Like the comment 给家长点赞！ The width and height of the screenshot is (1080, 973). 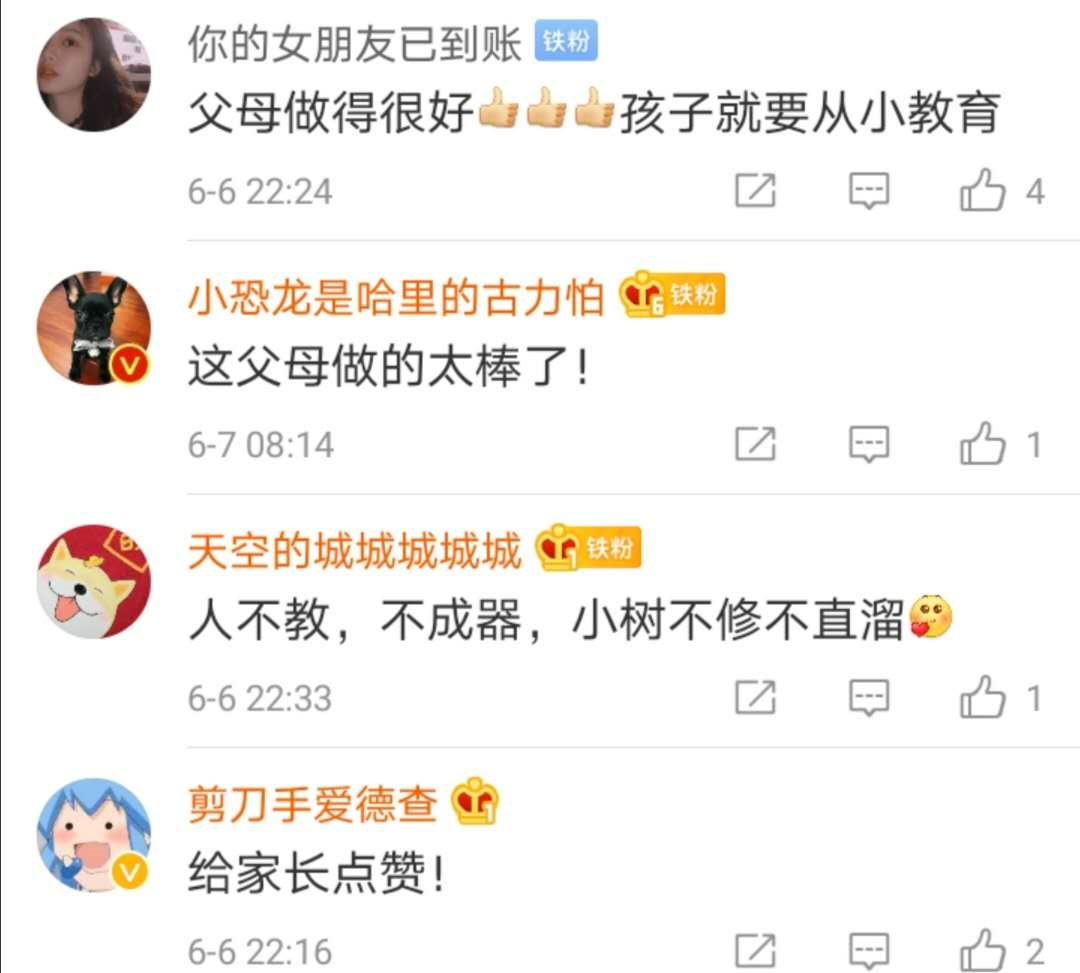tap(982, 950)
